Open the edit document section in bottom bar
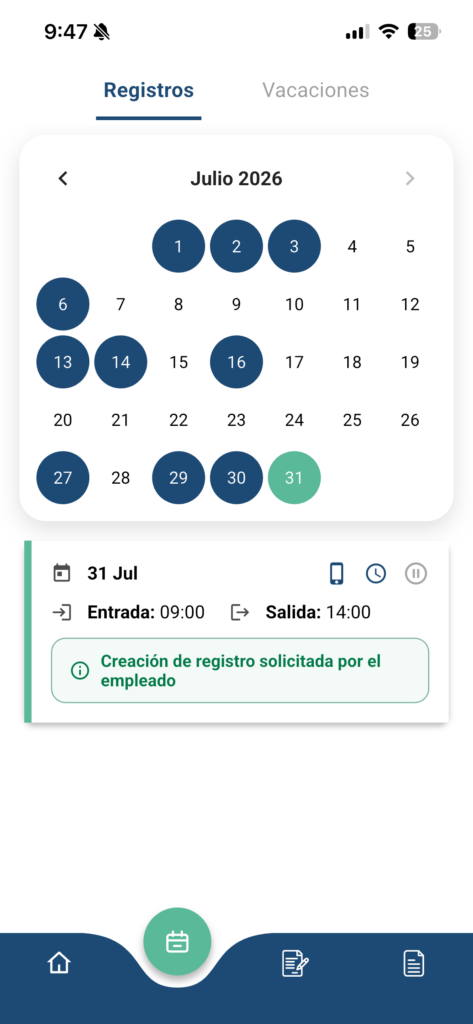The width and height of the screenshot is (473, 1024). [295, 963]
